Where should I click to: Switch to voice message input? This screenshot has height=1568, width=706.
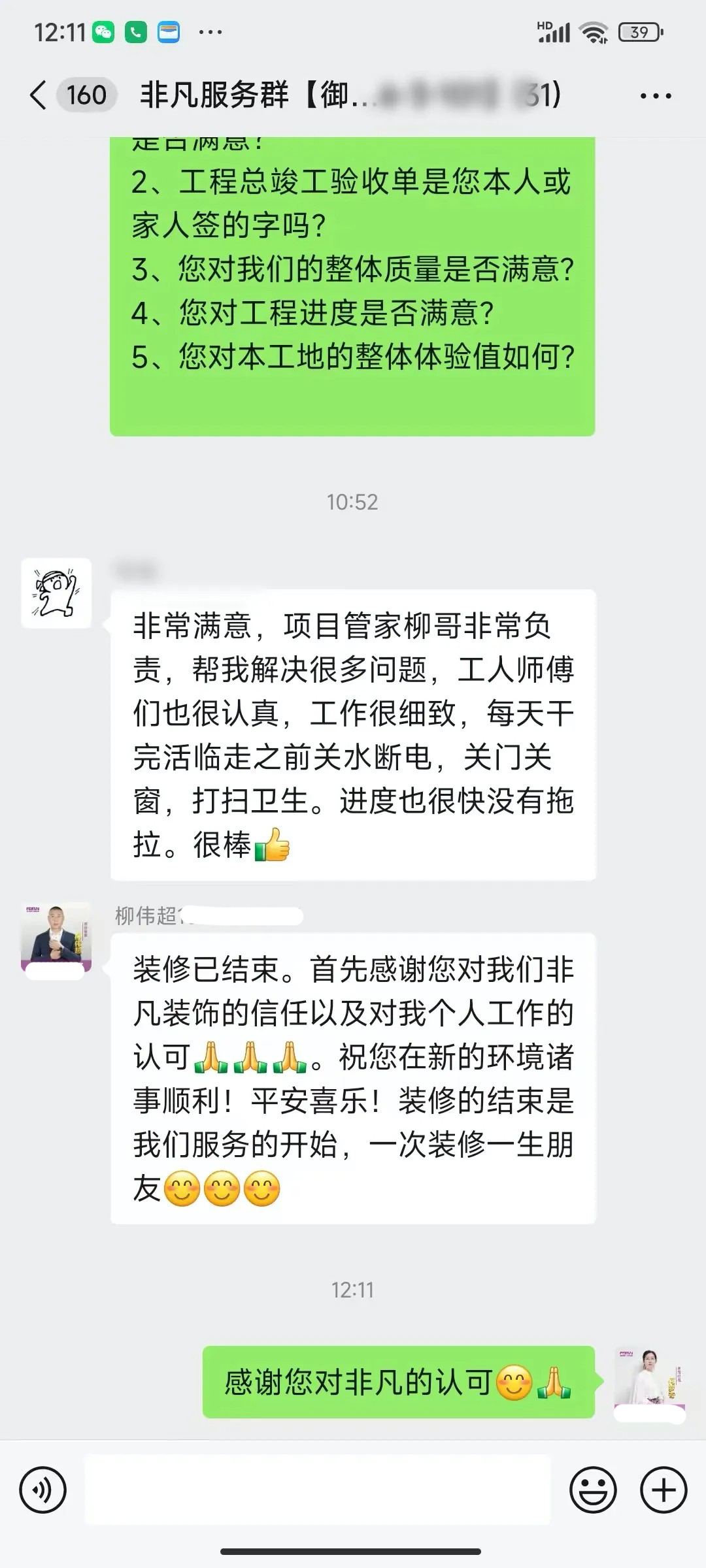[43, 1490]
